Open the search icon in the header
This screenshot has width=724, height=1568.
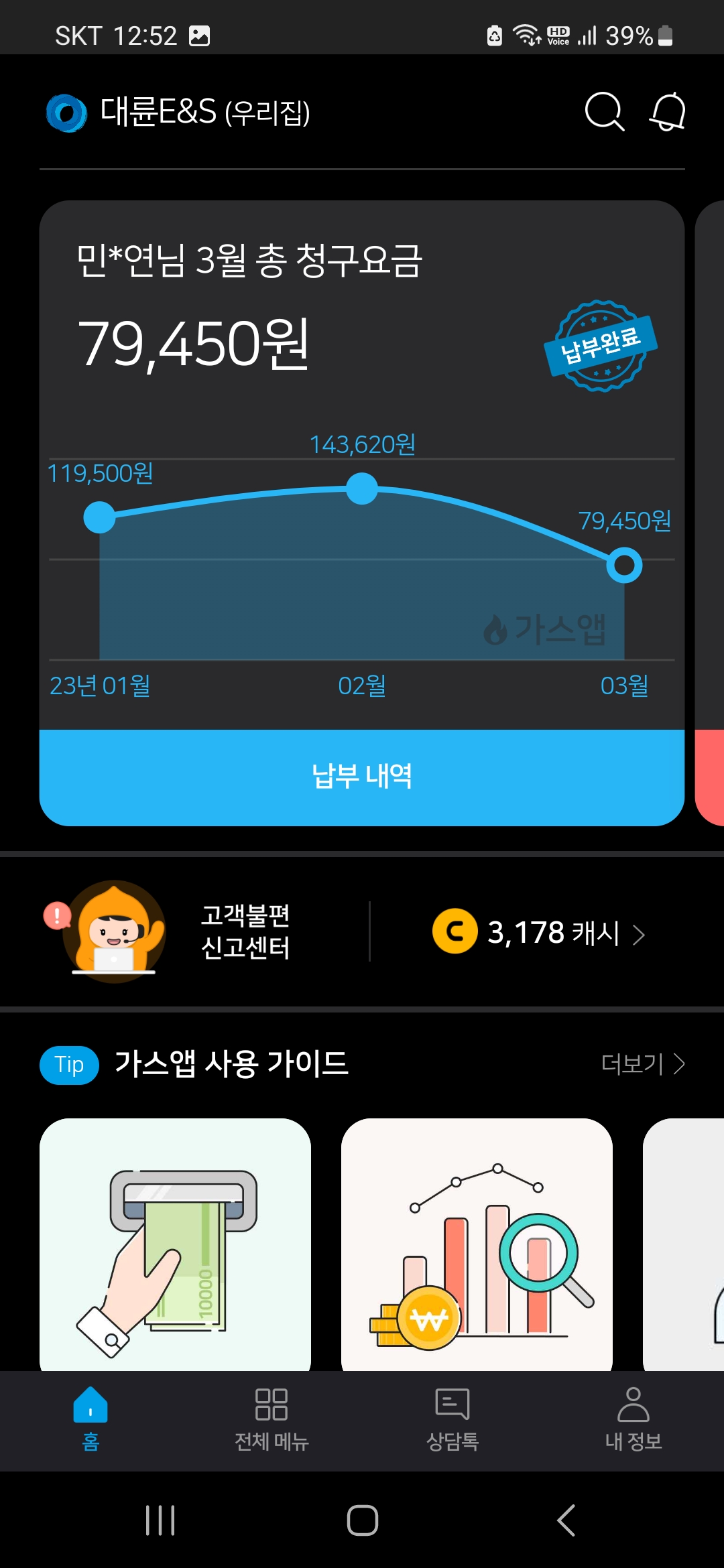604,111
